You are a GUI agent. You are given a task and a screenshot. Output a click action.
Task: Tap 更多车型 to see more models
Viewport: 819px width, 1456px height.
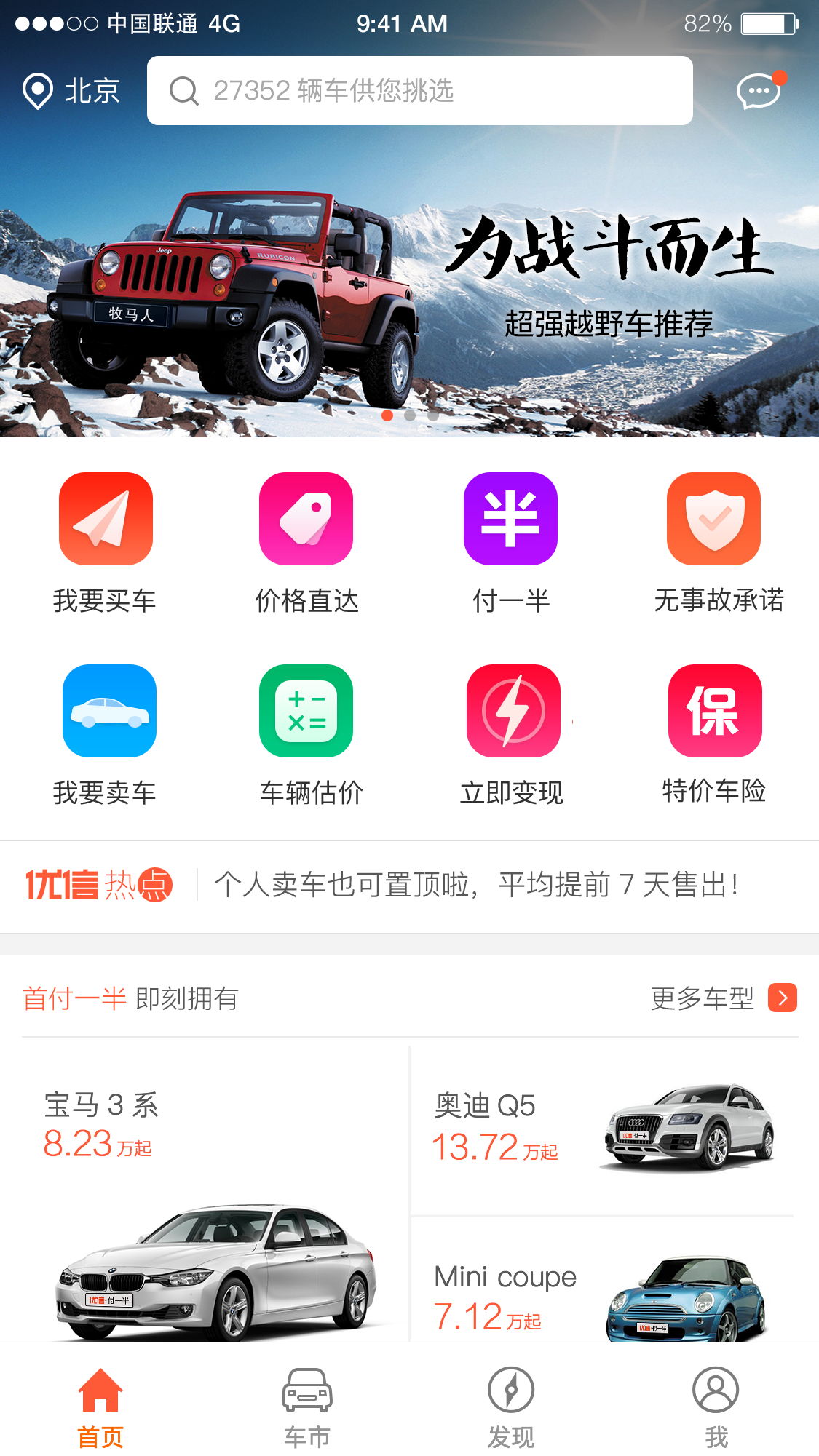tap(724, 998)
